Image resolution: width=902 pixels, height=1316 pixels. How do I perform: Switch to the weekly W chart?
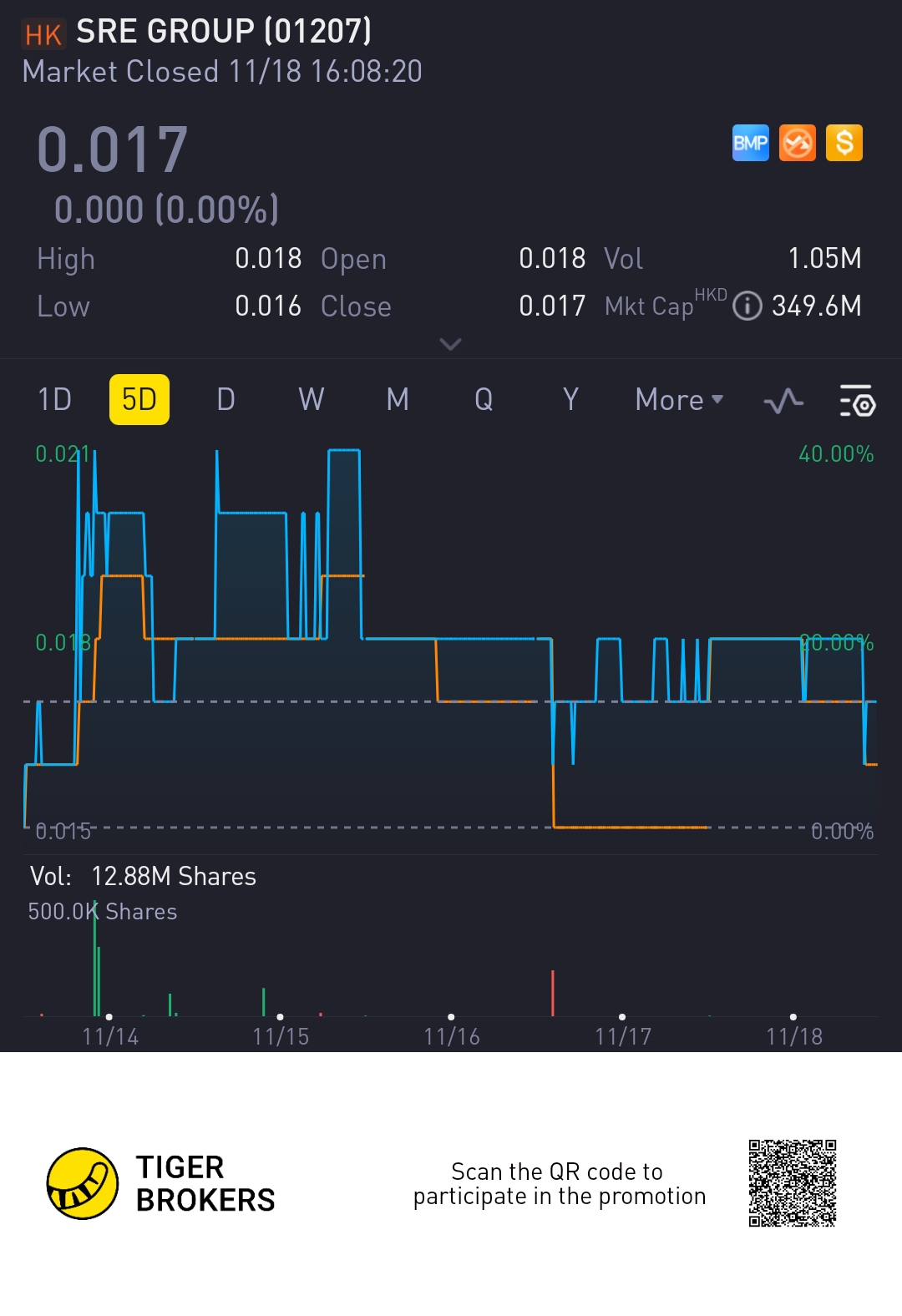tap(312, 400)
